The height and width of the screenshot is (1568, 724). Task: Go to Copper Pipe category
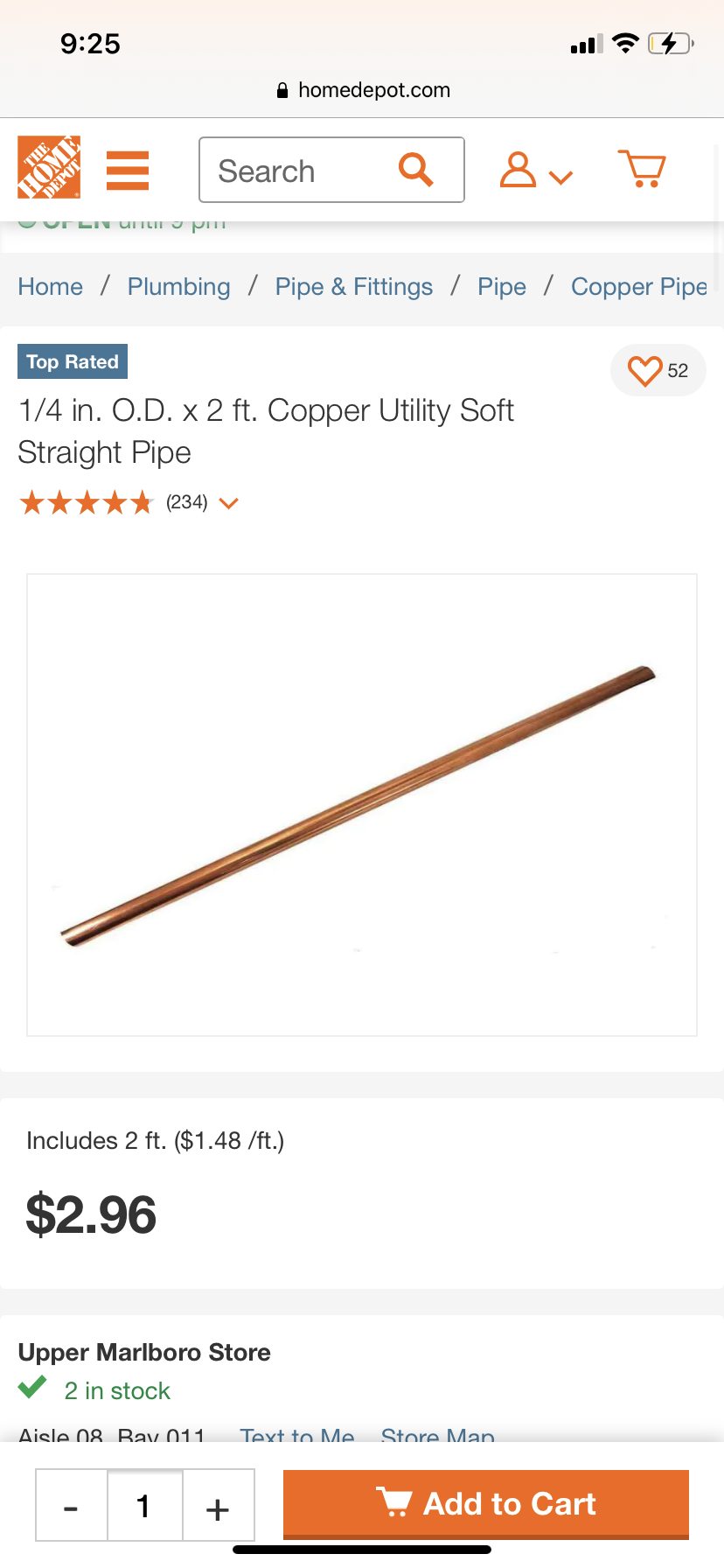click(x=638, y=287)
